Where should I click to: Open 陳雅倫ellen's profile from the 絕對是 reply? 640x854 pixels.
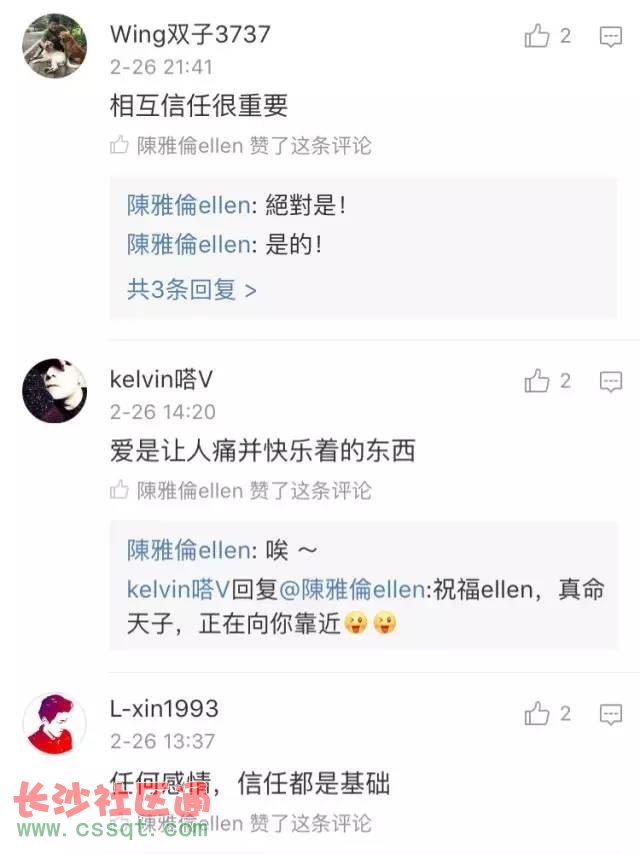point(188,205)
